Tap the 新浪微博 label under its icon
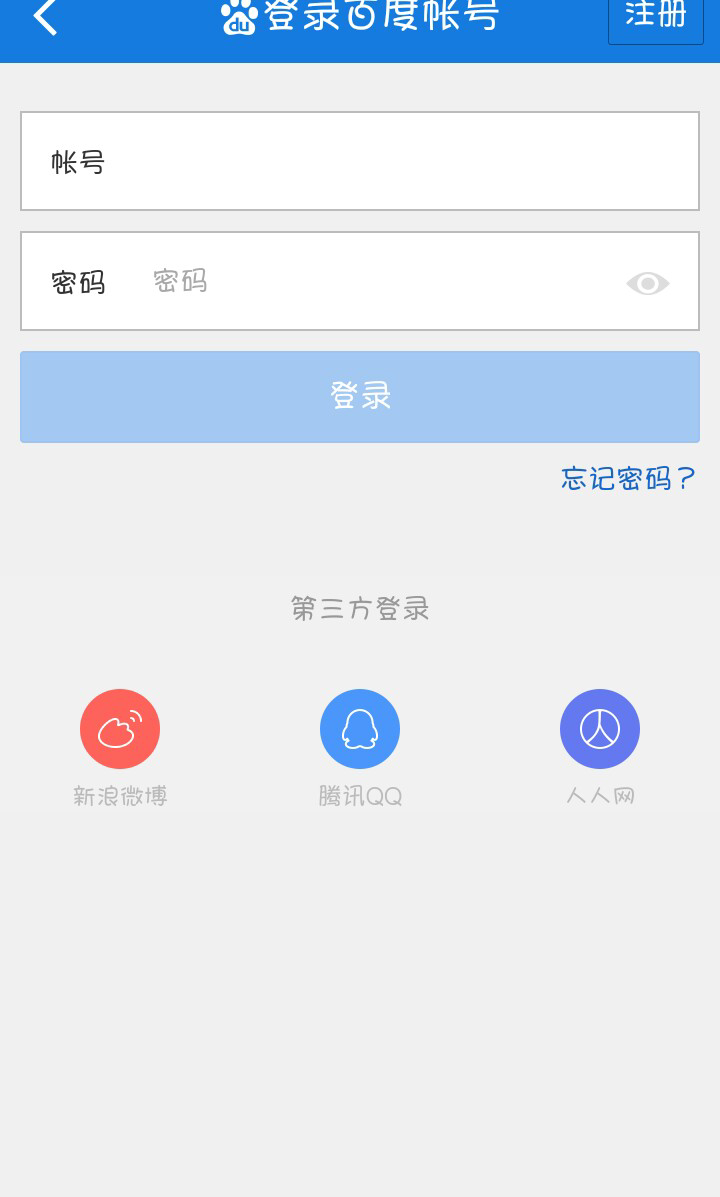Image resolution: width=720 pixels, height=1197 pixels. [x=120, y=796]
